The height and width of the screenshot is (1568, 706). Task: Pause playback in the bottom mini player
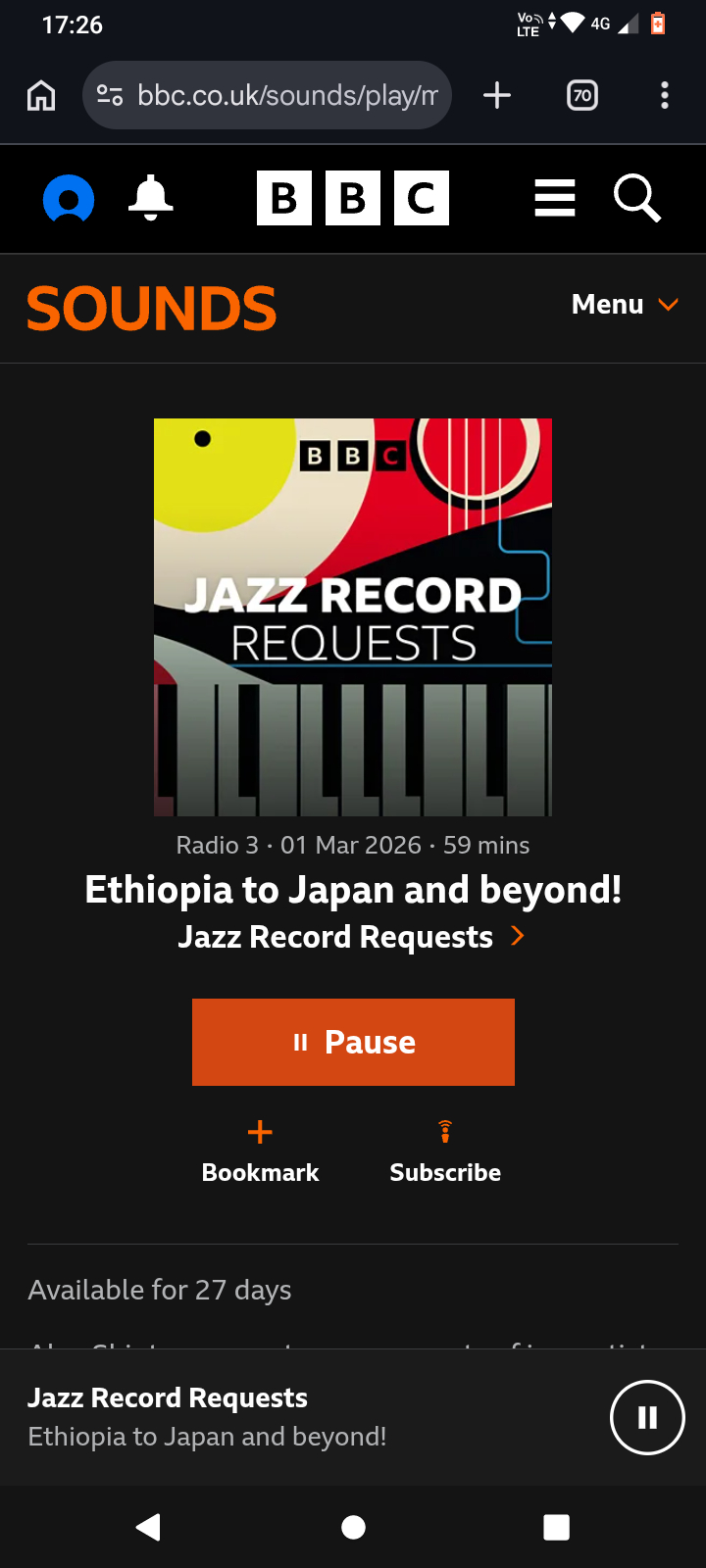click(647, 1417)
